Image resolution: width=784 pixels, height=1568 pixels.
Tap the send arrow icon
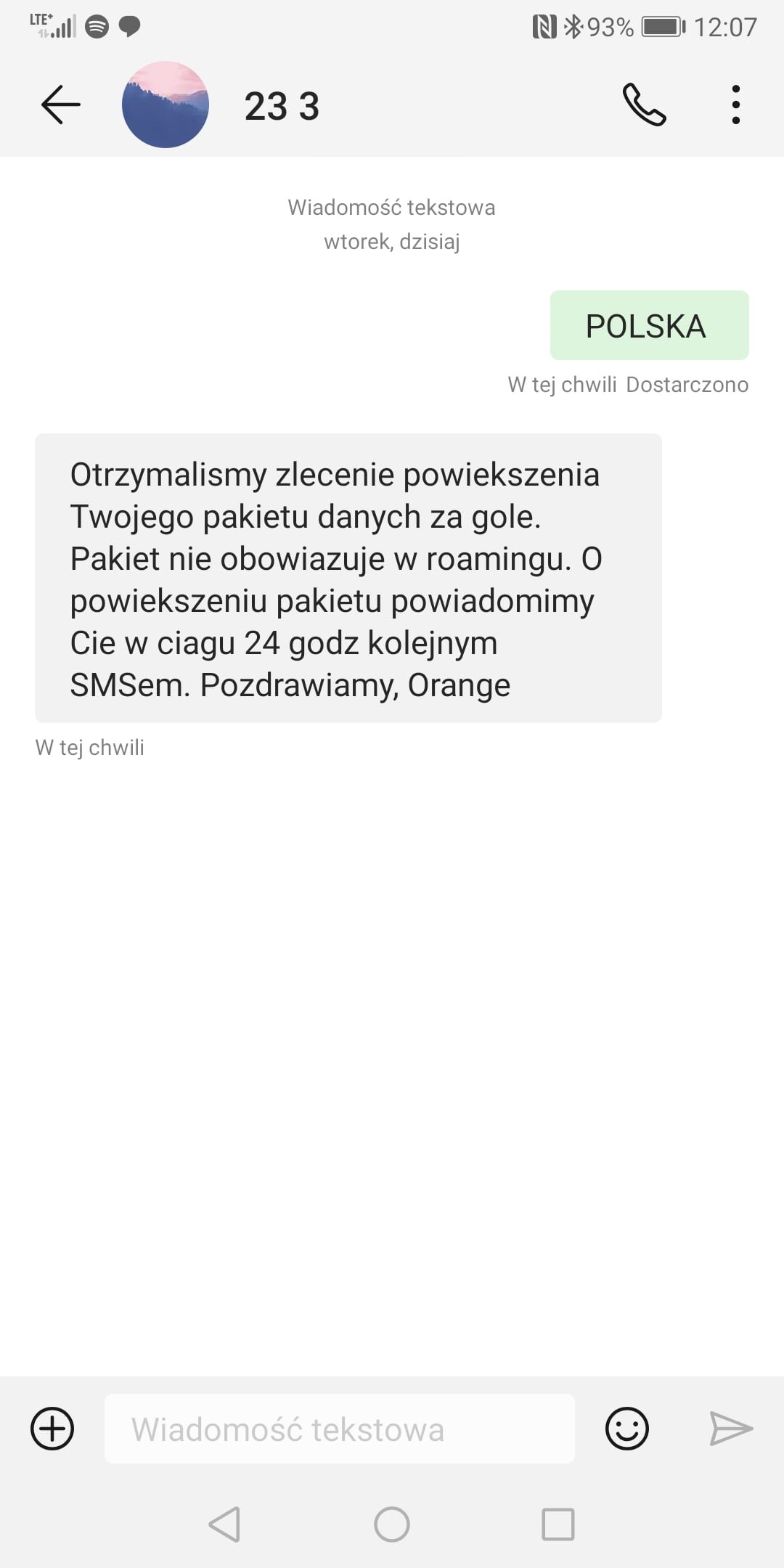[x=731, y=1429]
